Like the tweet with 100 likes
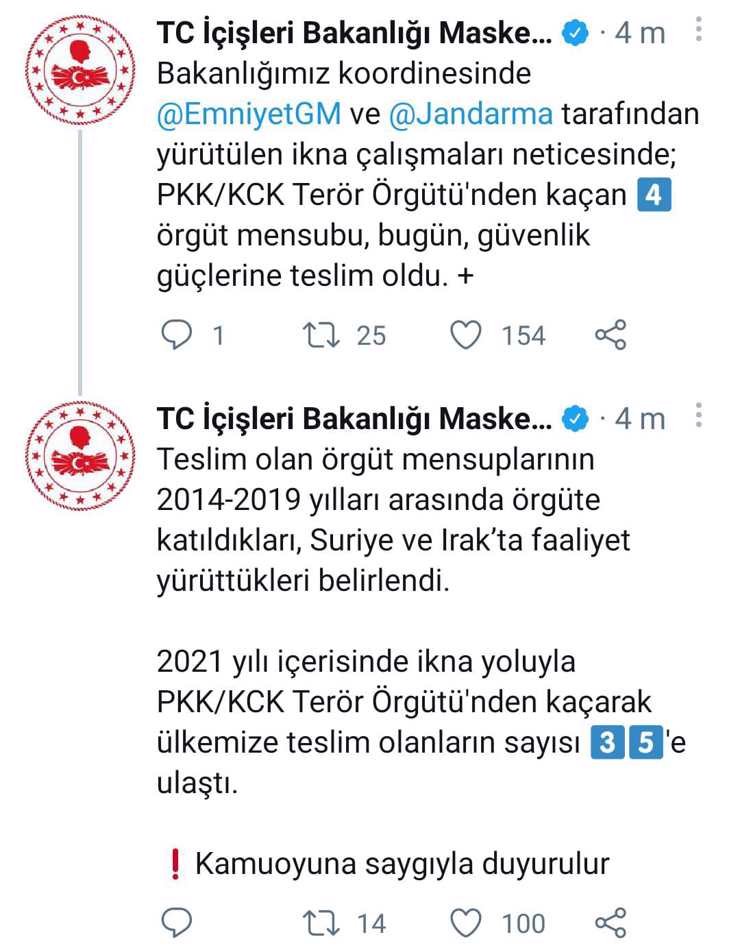This screenshot has width=740, height=948. (465, 922)
